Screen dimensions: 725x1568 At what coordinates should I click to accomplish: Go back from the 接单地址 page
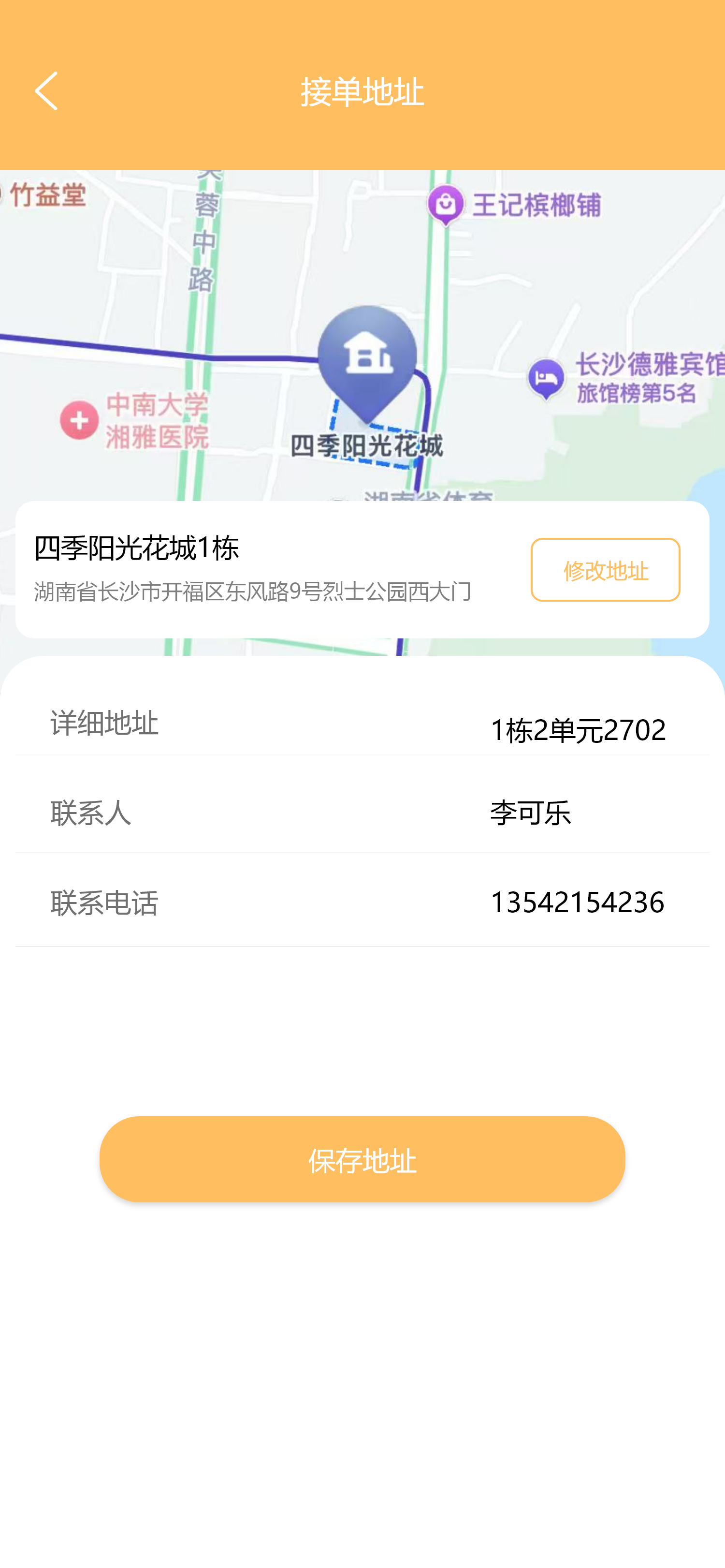point(46,91)
